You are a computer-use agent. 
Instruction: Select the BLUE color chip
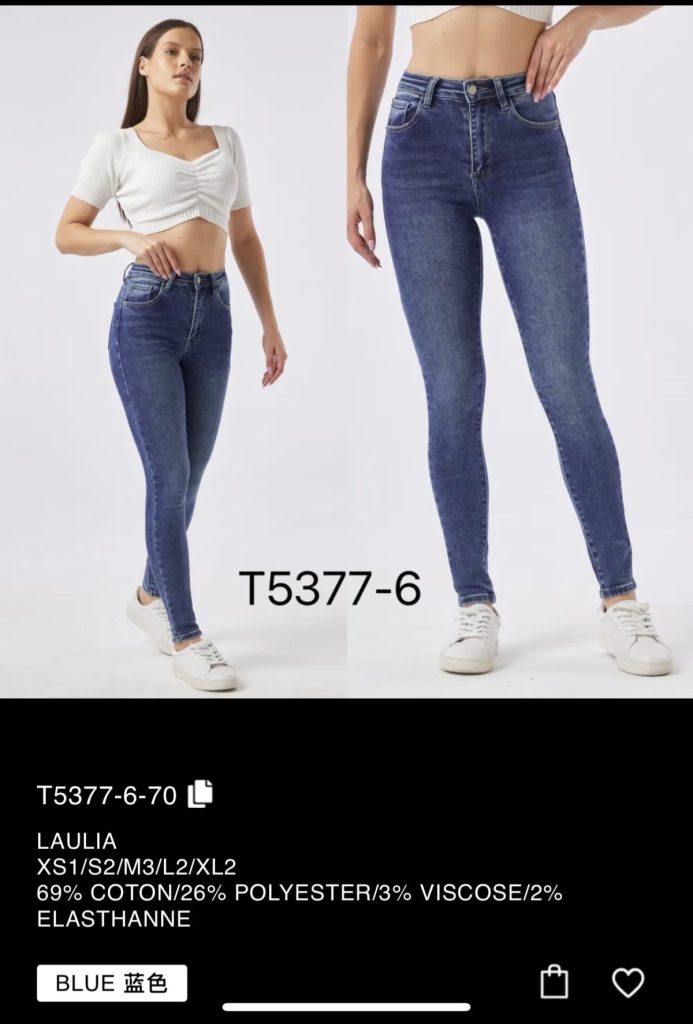pyautogui.click(x=112, y=983)
